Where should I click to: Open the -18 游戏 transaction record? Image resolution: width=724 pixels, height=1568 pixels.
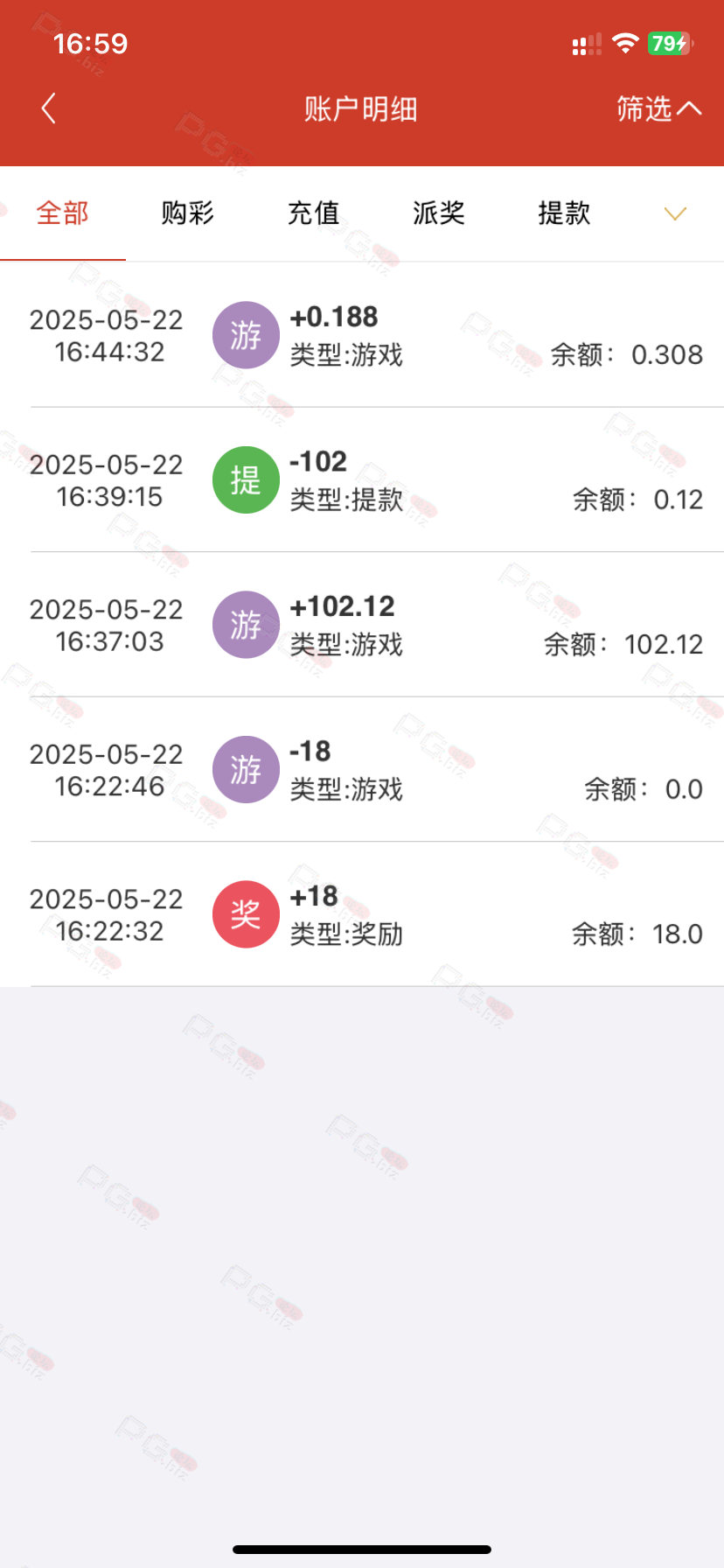point(362,769)
